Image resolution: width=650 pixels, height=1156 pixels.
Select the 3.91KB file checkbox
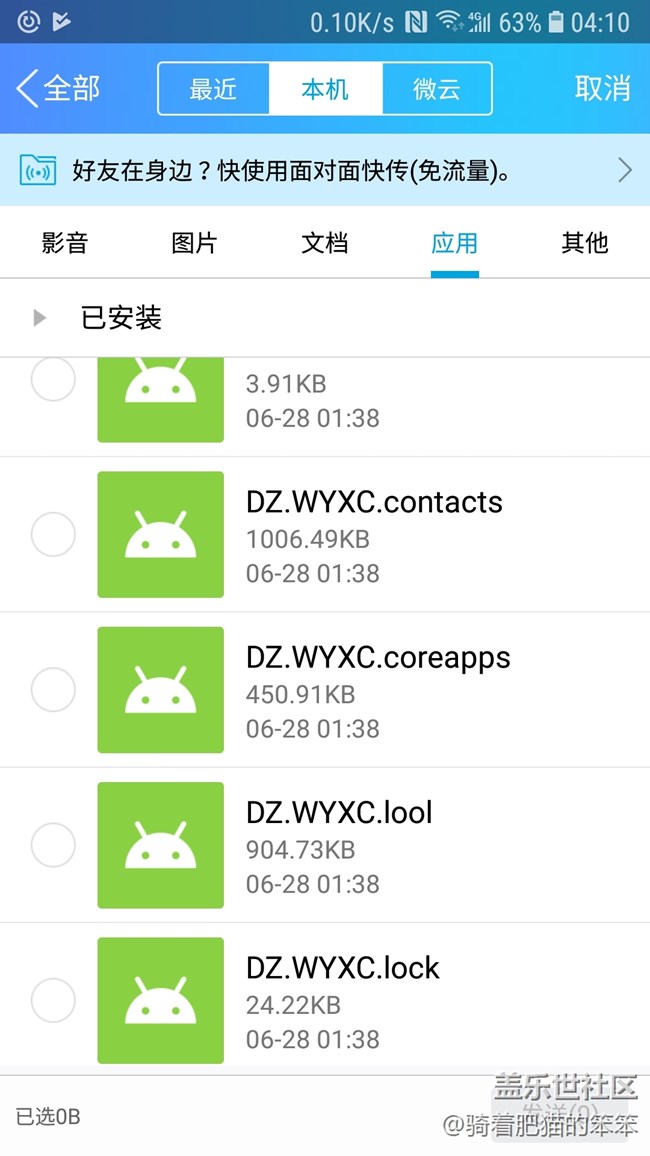(53, 381)
